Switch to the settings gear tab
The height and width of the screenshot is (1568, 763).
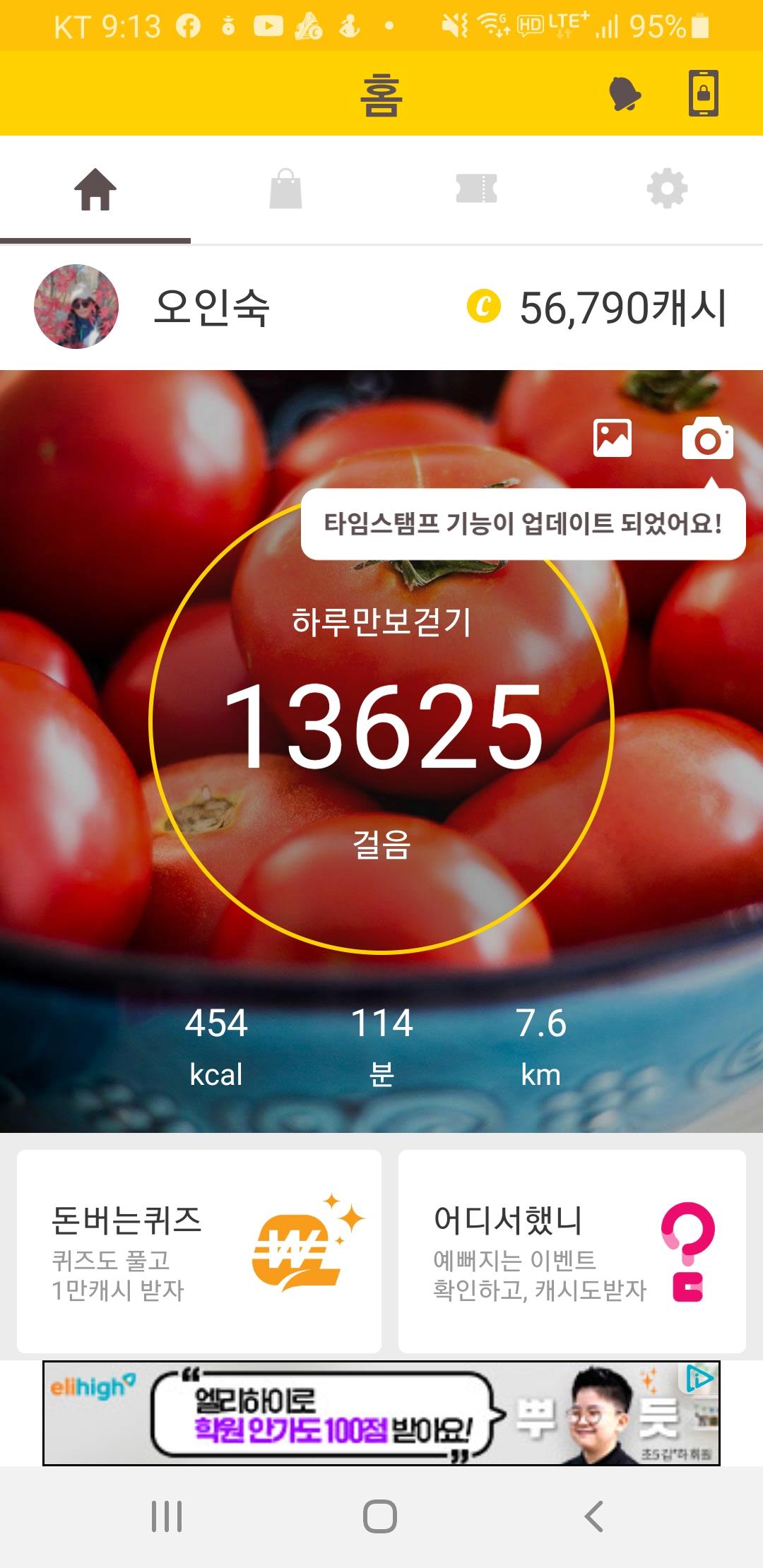point(667,190)
